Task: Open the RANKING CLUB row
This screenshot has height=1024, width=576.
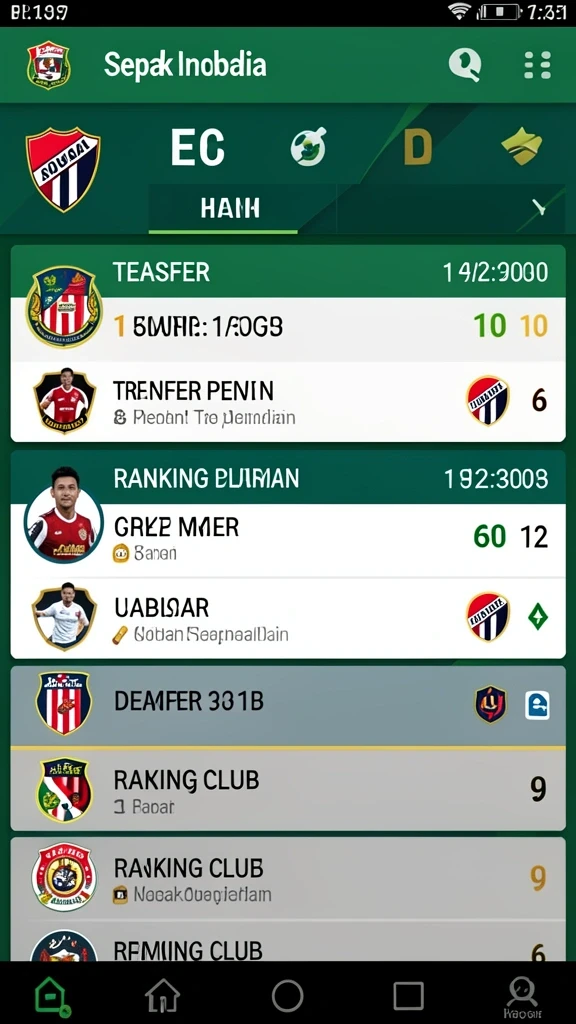Action: tap(288, 879)
